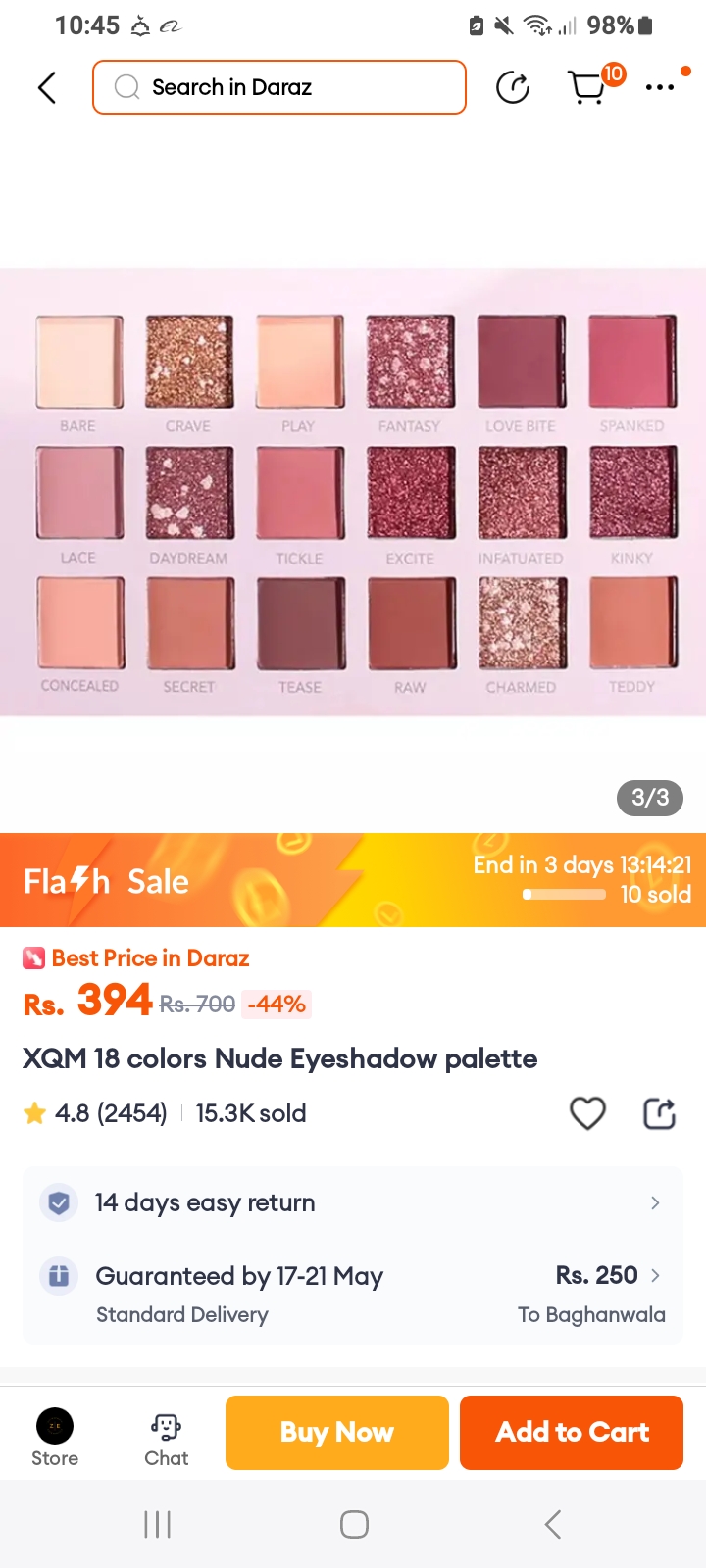706x1568 pixels.
Task: Tap Add to Cart button
Action: (x=572, y=1432)
